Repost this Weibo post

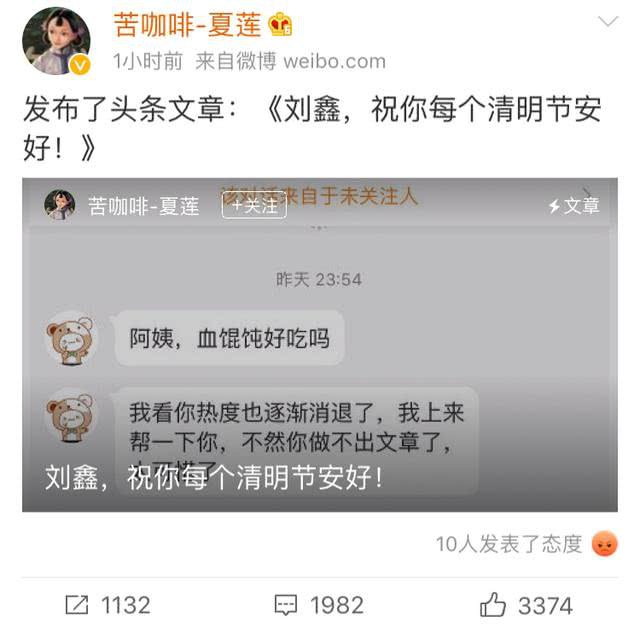pos(107,604)
